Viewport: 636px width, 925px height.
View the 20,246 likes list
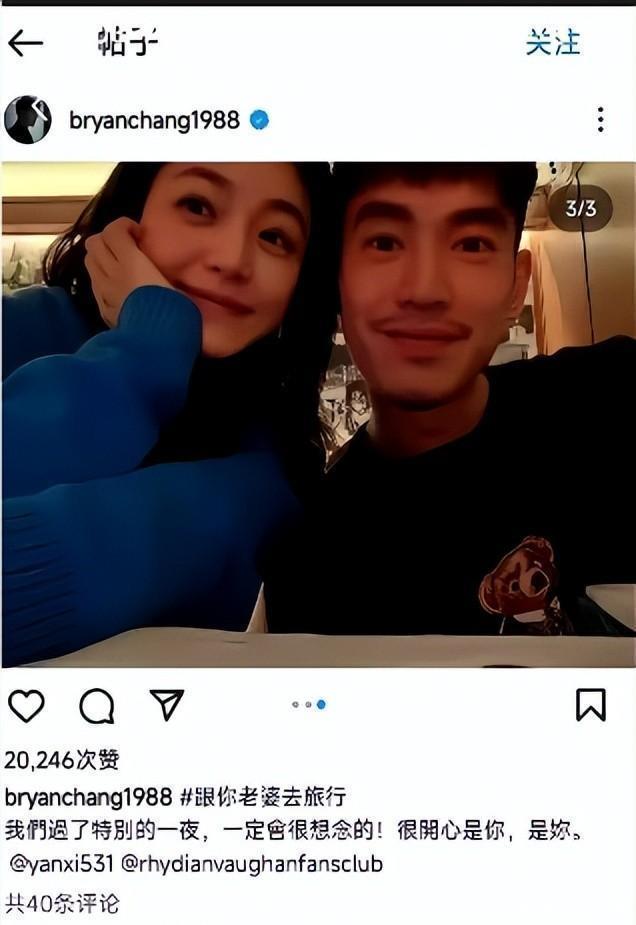click(x=61, y=760)
